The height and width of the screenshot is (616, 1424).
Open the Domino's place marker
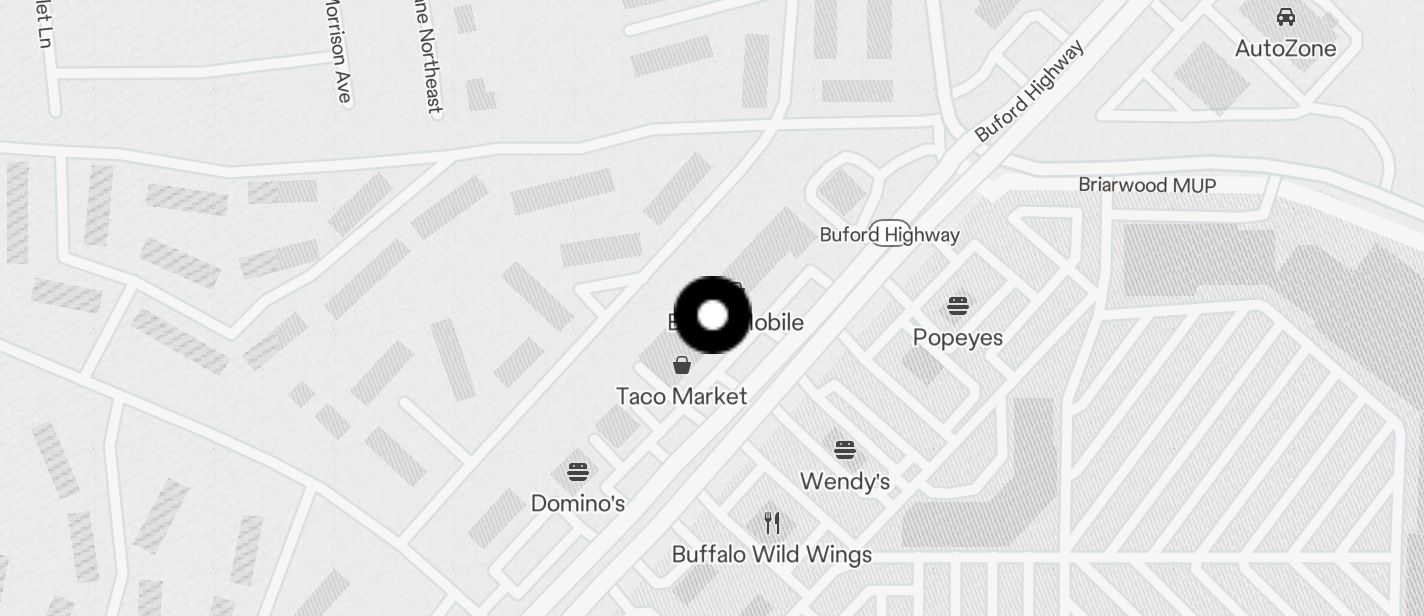(578, 472)
